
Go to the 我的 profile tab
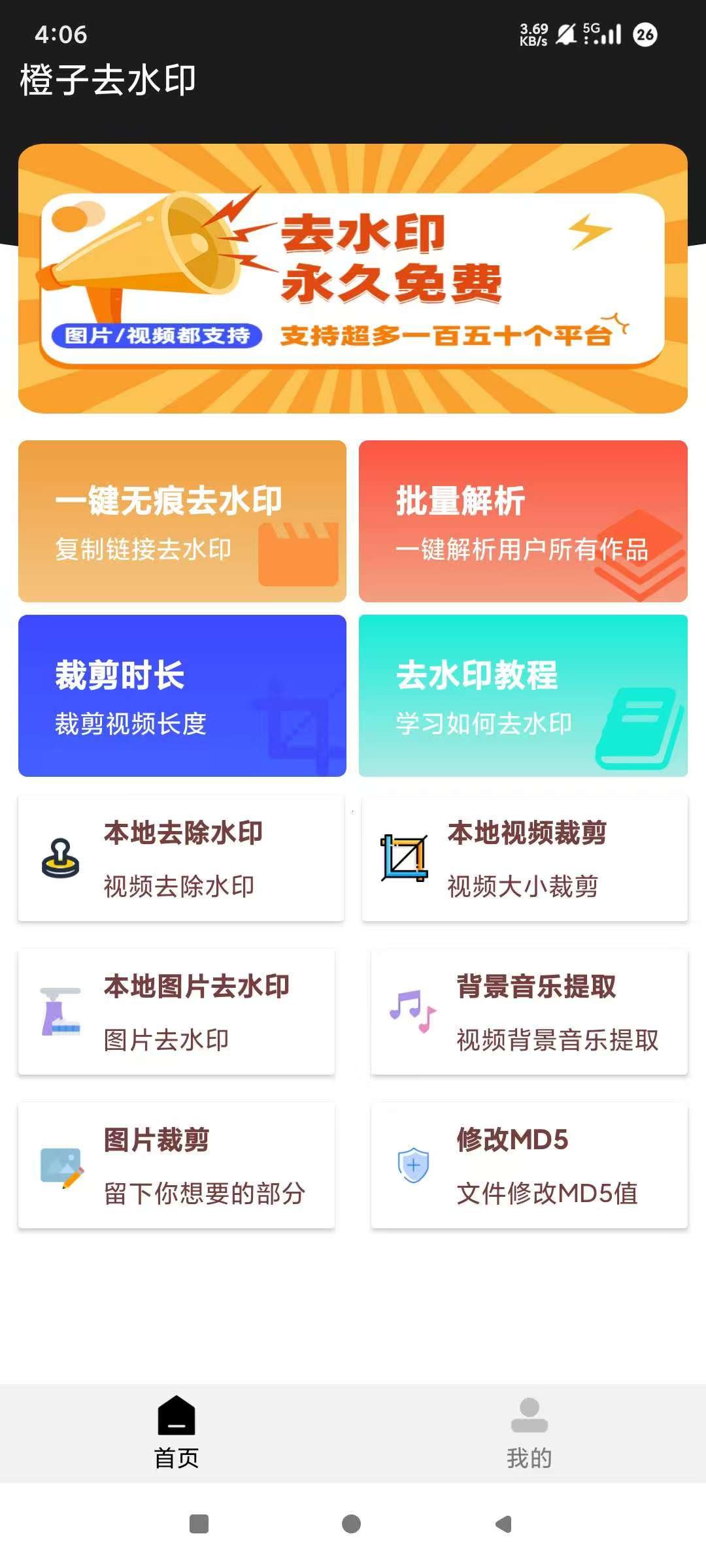[529, 1432]
